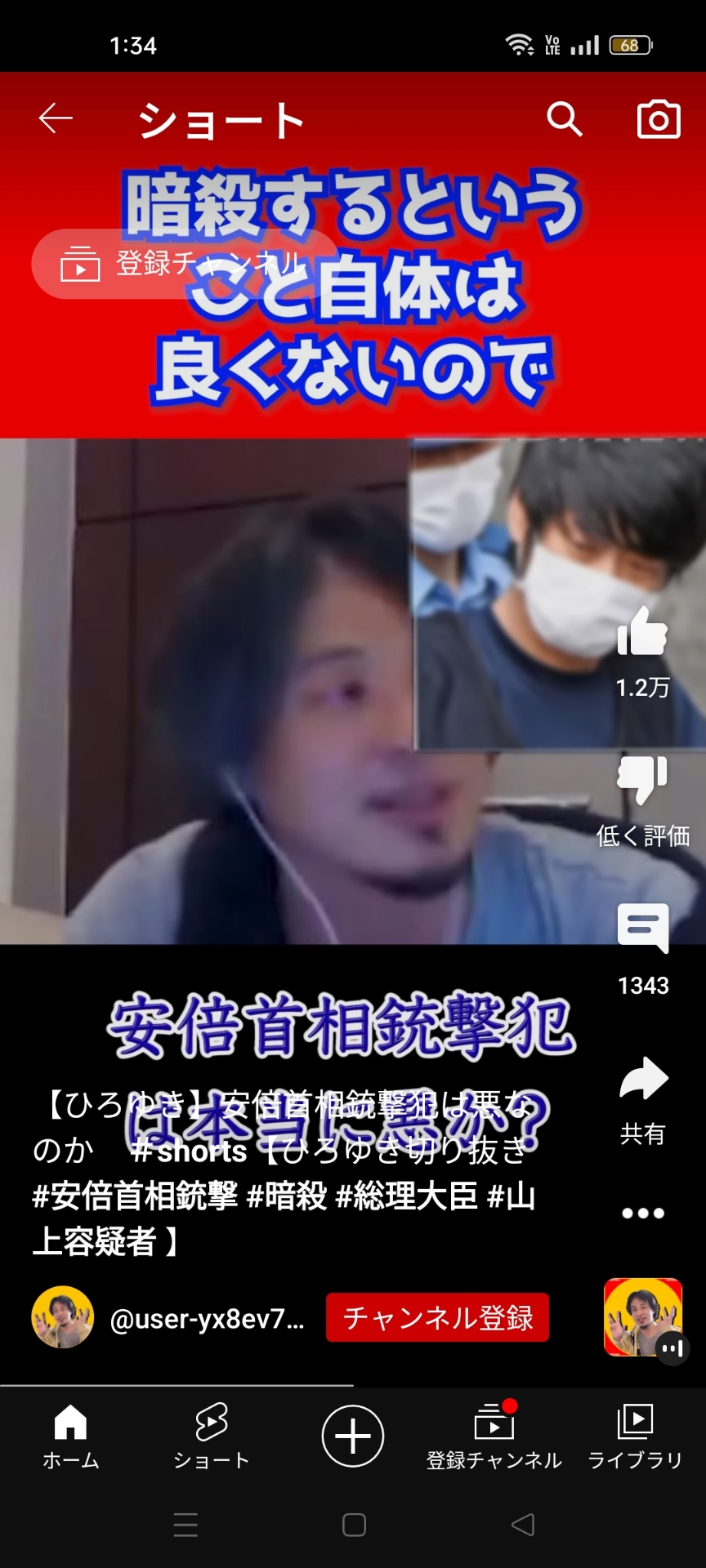Open the 登録チャンネル tab in bottom bar
The height and width of the screenshot is (1568, 706).
point(494,1437)
